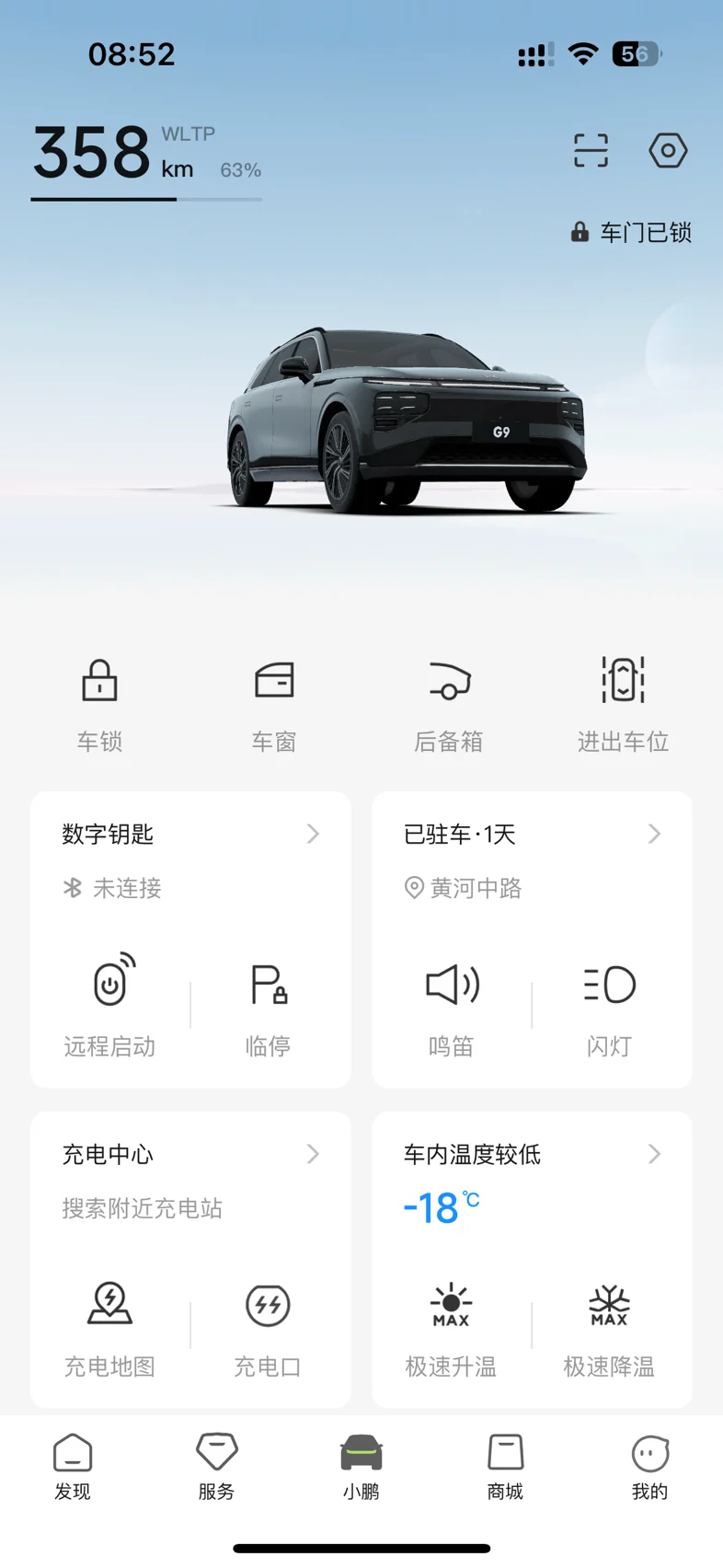
Task: Open the 充电中心 charging center
Action: (x=190, y=1155)
